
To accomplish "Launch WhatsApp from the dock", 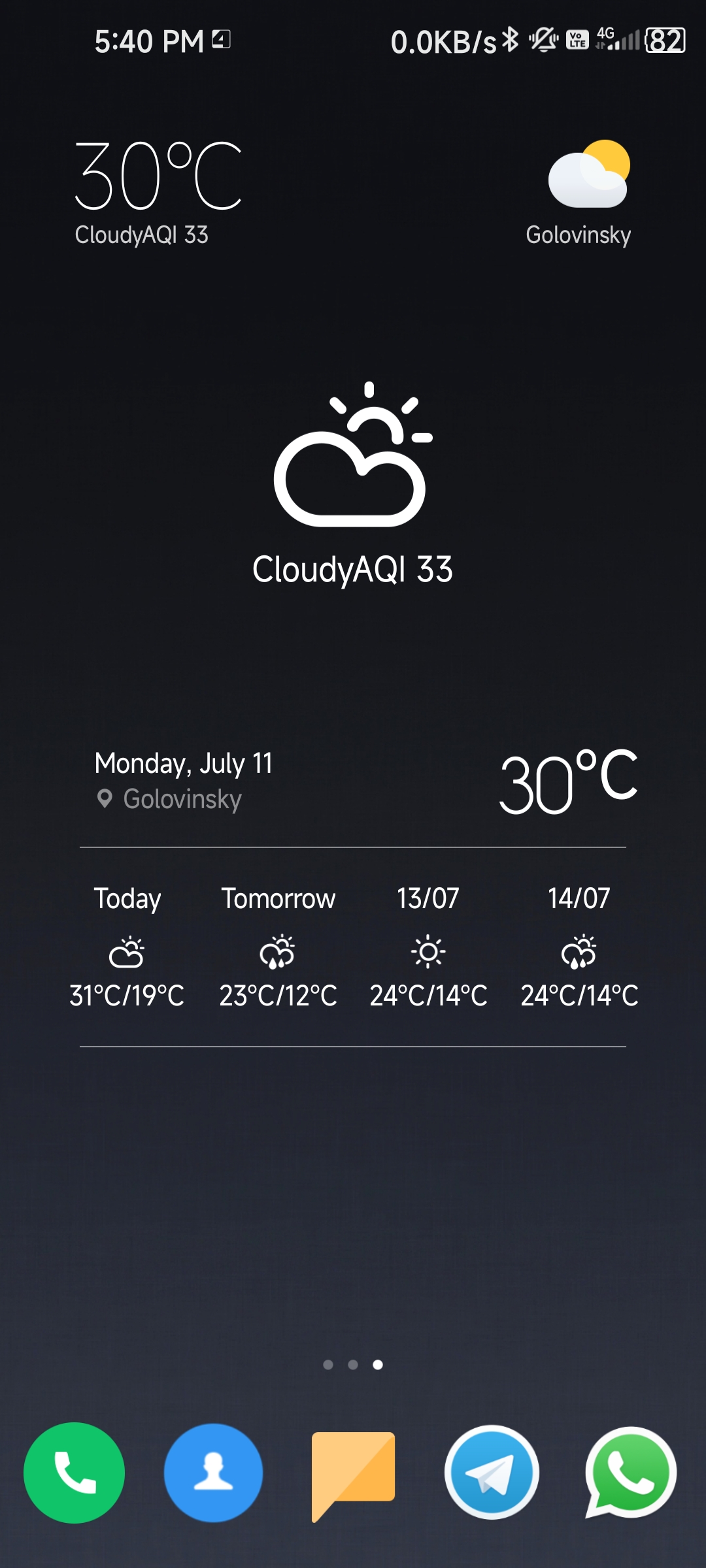I will click(x=630, y=1473).
